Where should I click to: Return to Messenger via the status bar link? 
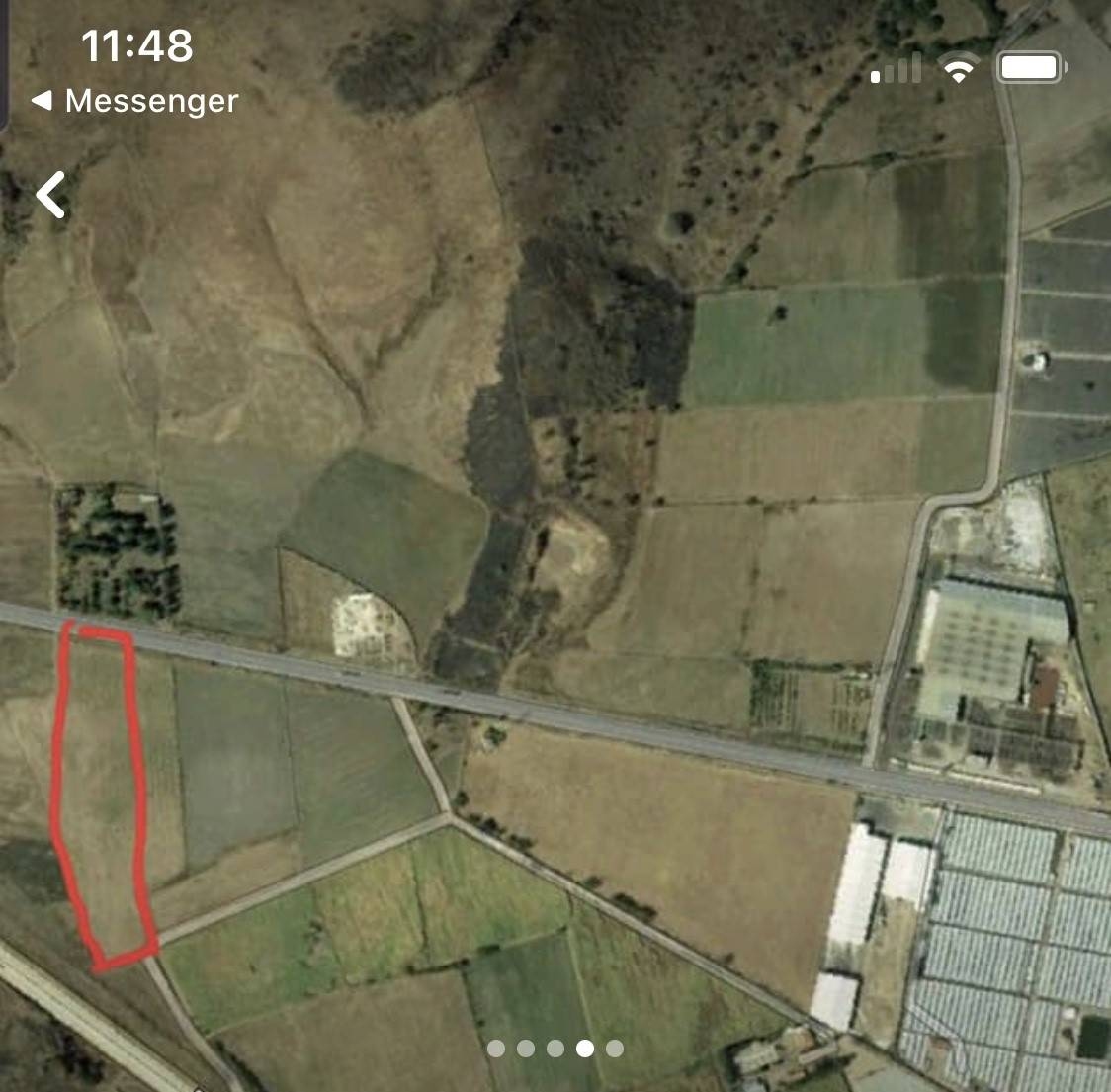(135, 101)
